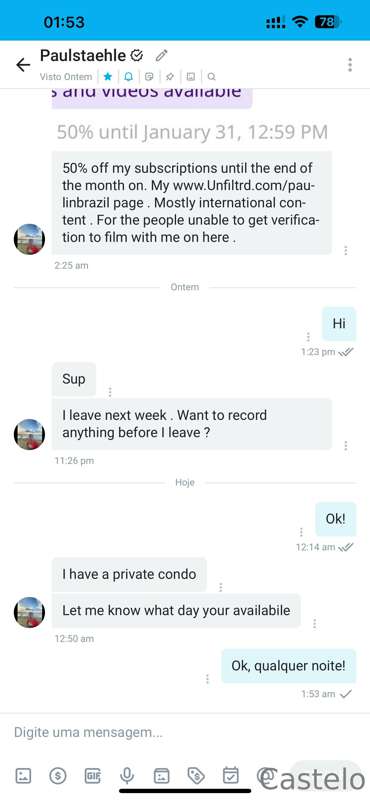Viewport: 370px width, 800px height.
Task: Toggle notifications bell for this chat
Action: pos(129,77)
